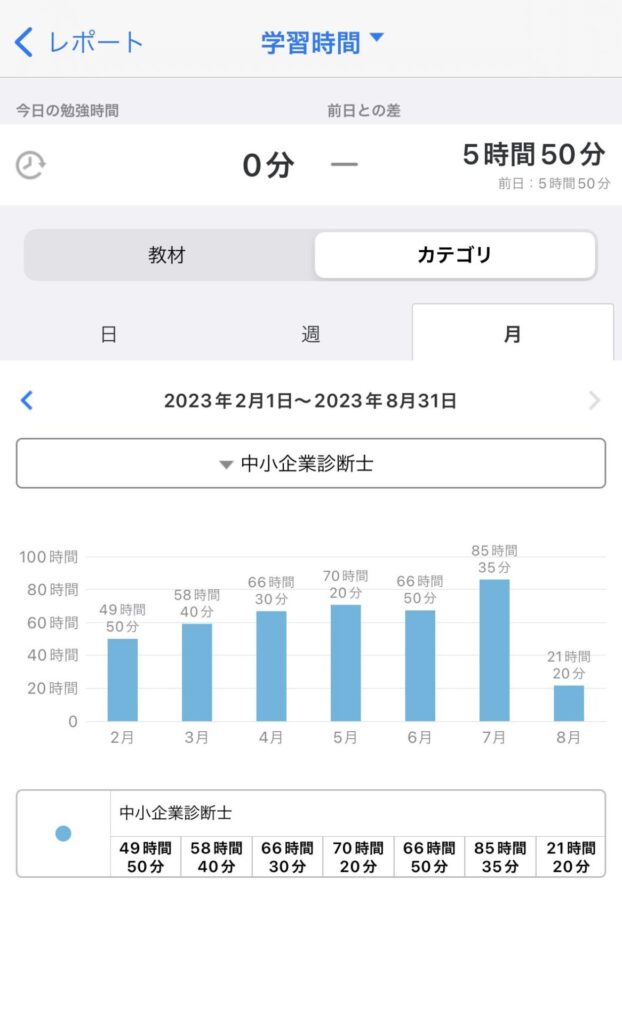This screenshot has height=1024, width=622.
Task: Go back to レポート
Action: pos(80,42)
